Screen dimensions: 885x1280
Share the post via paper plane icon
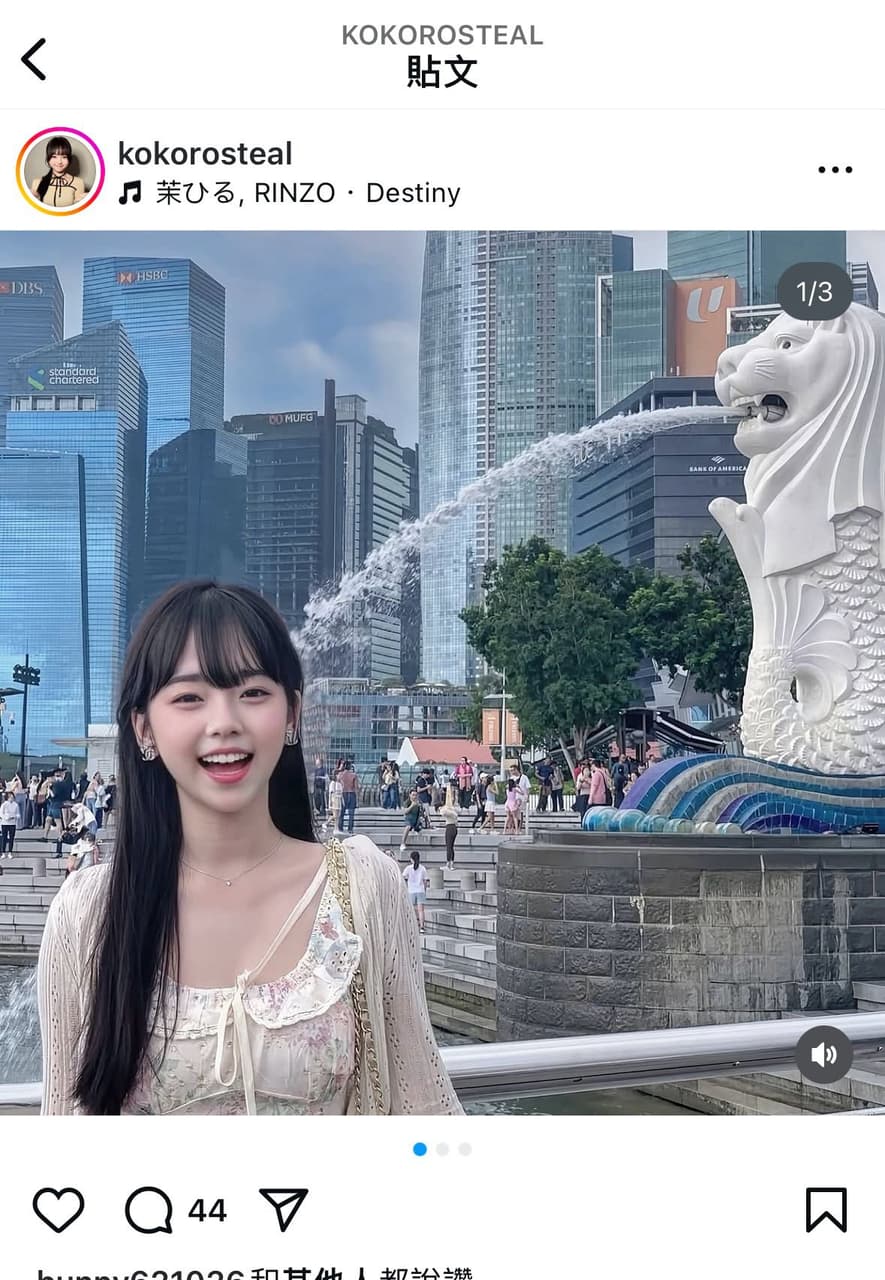(284, 1210)
